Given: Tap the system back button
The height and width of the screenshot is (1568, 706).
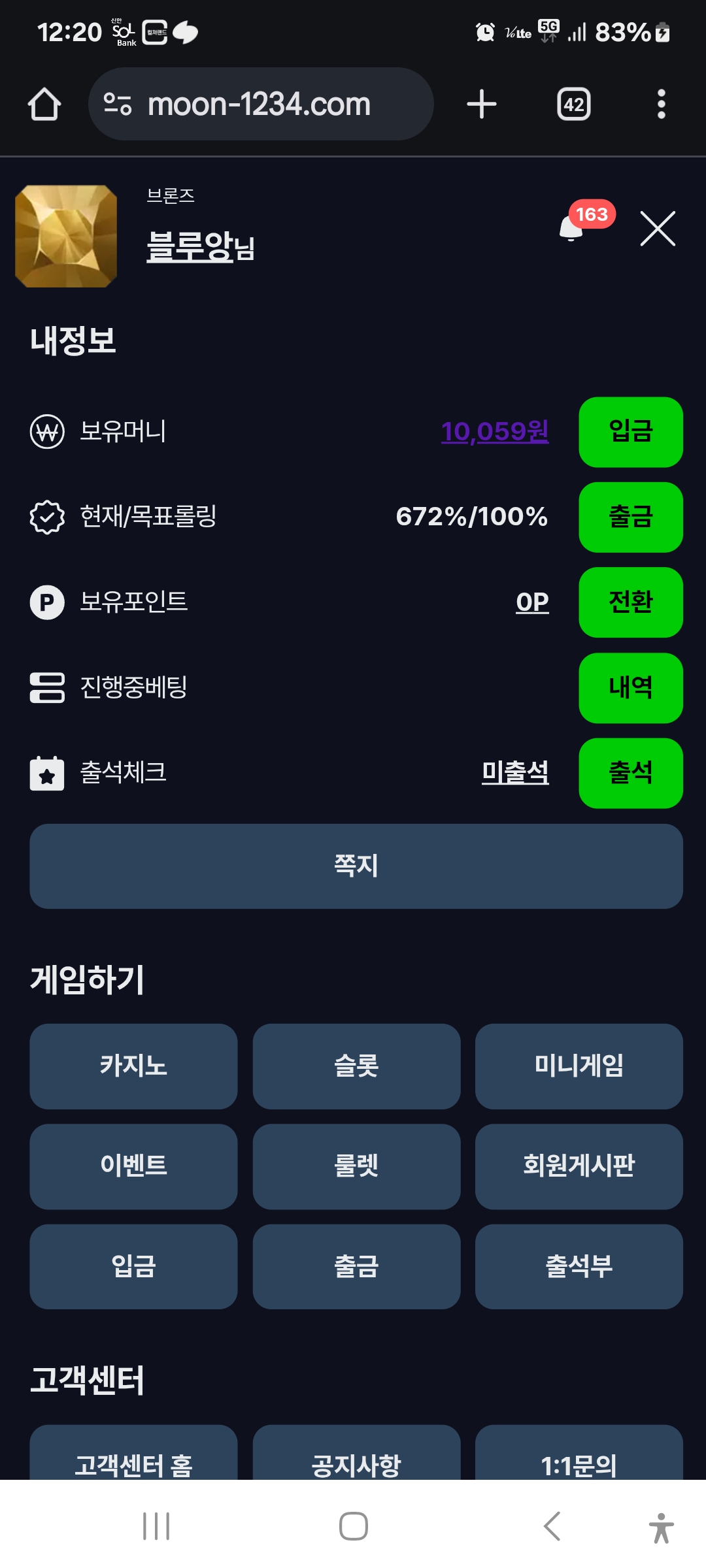Looking at the screenshot, I should pos(552,1526).
